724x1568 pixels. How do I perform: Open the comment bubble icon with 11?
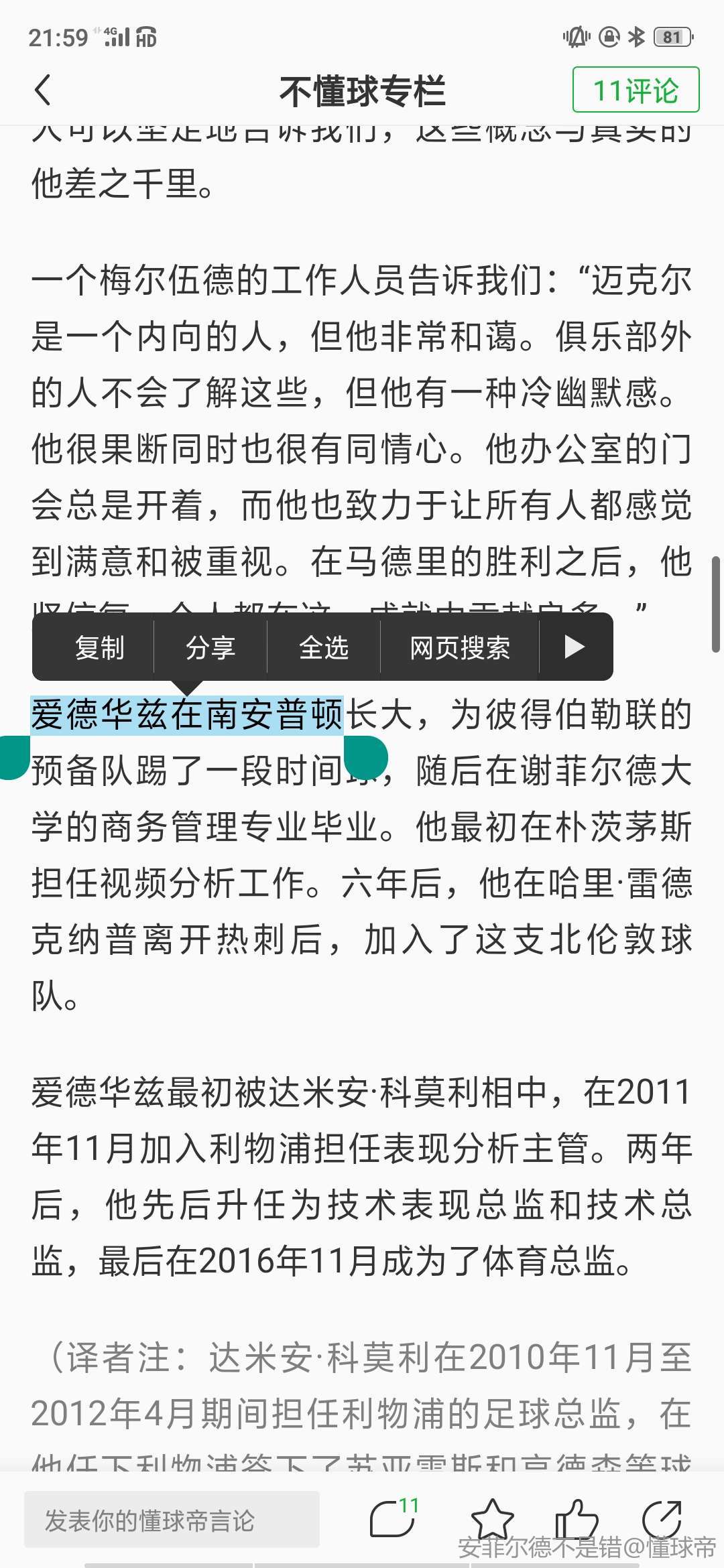393,1518
